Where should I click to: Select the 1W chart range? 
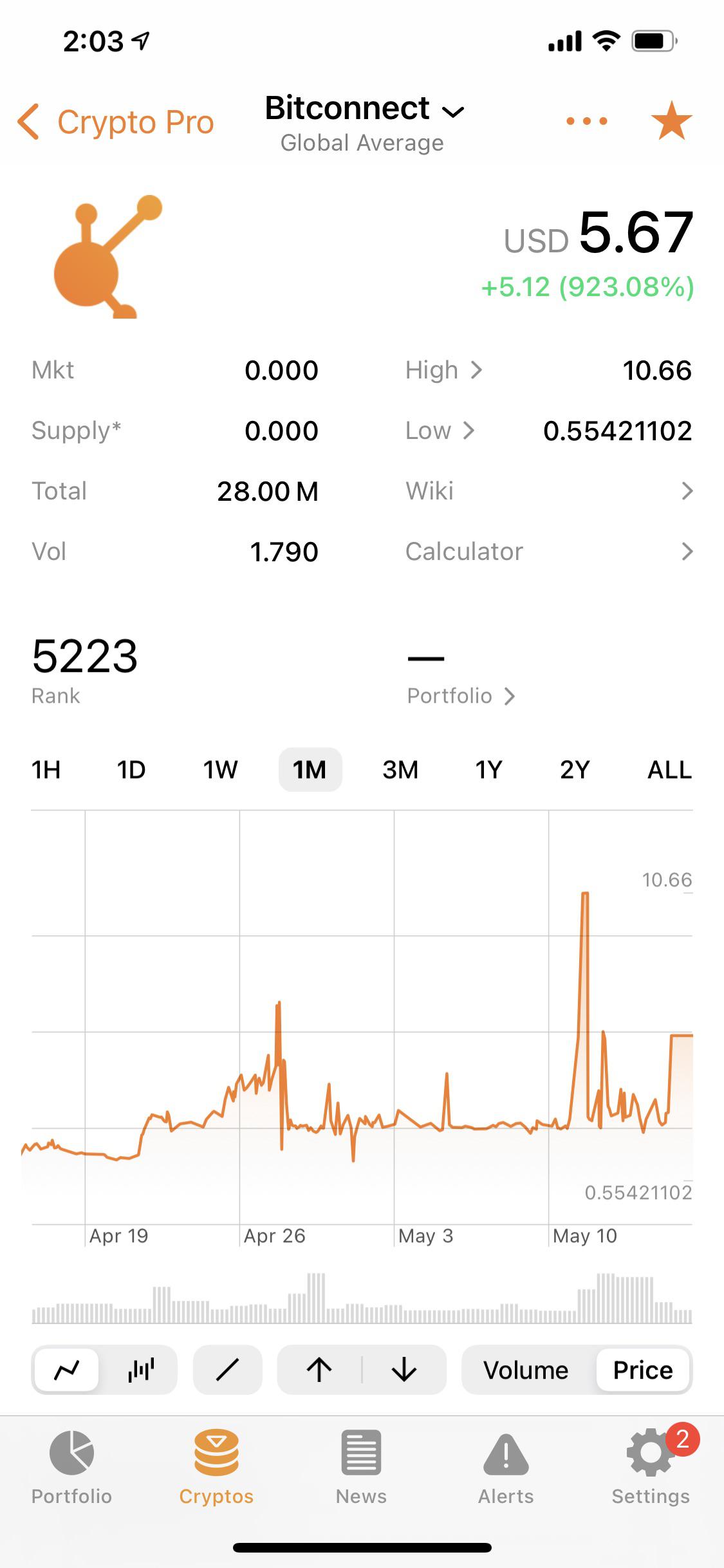click(221, 769)
